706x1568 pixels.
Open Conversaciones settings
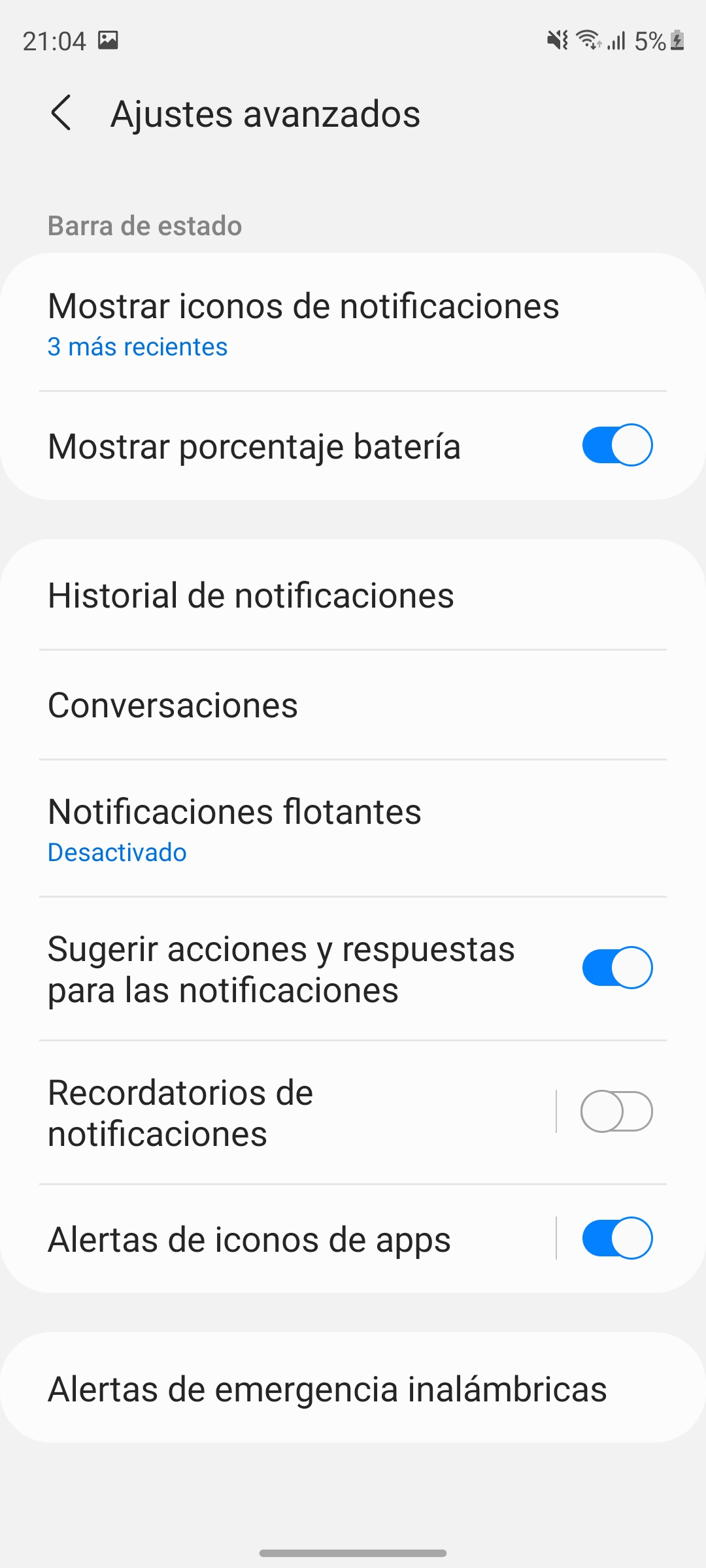(353, 705)
